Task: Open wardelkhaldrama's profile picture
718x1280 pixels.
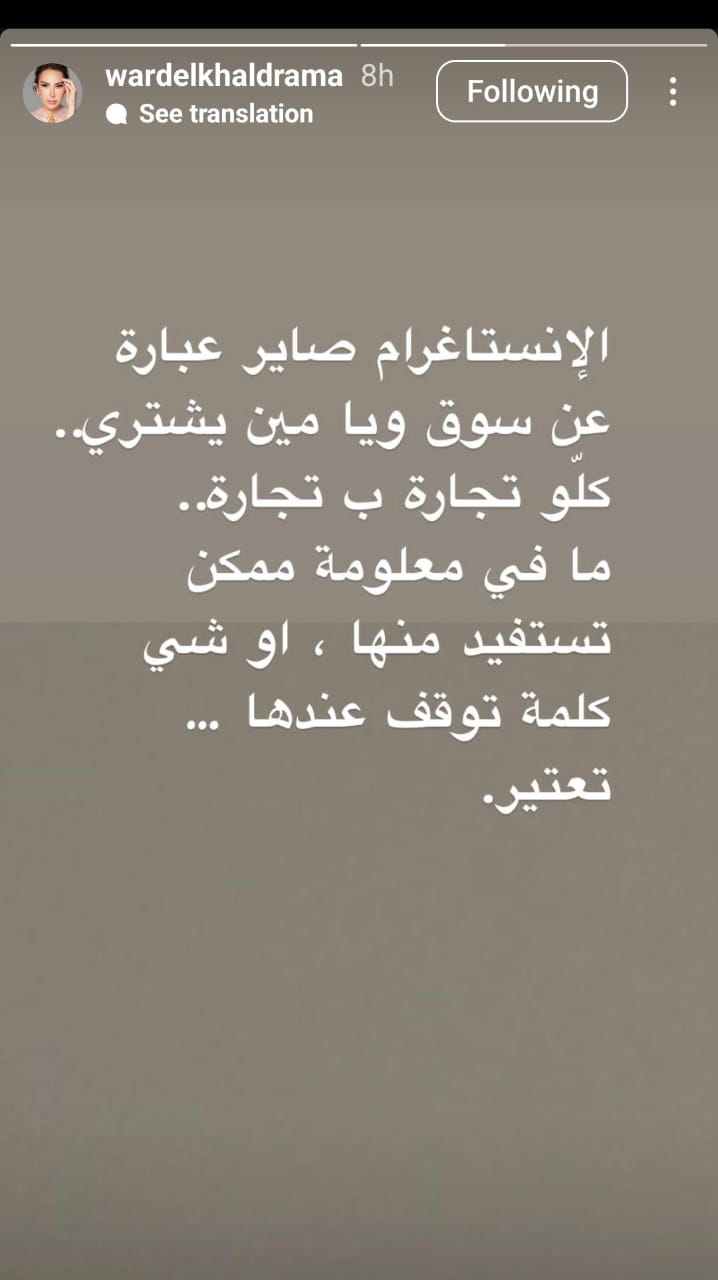Action: point(52,93)
